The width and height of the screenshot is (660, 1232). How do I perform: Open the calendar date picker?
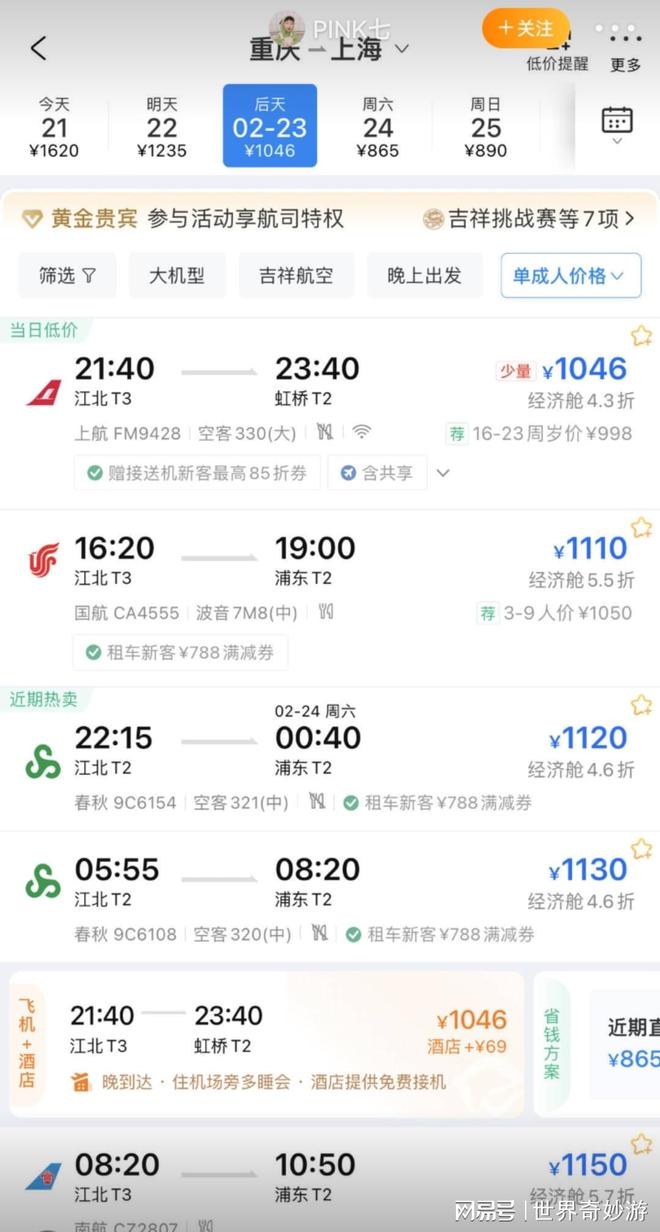[617, 125]
